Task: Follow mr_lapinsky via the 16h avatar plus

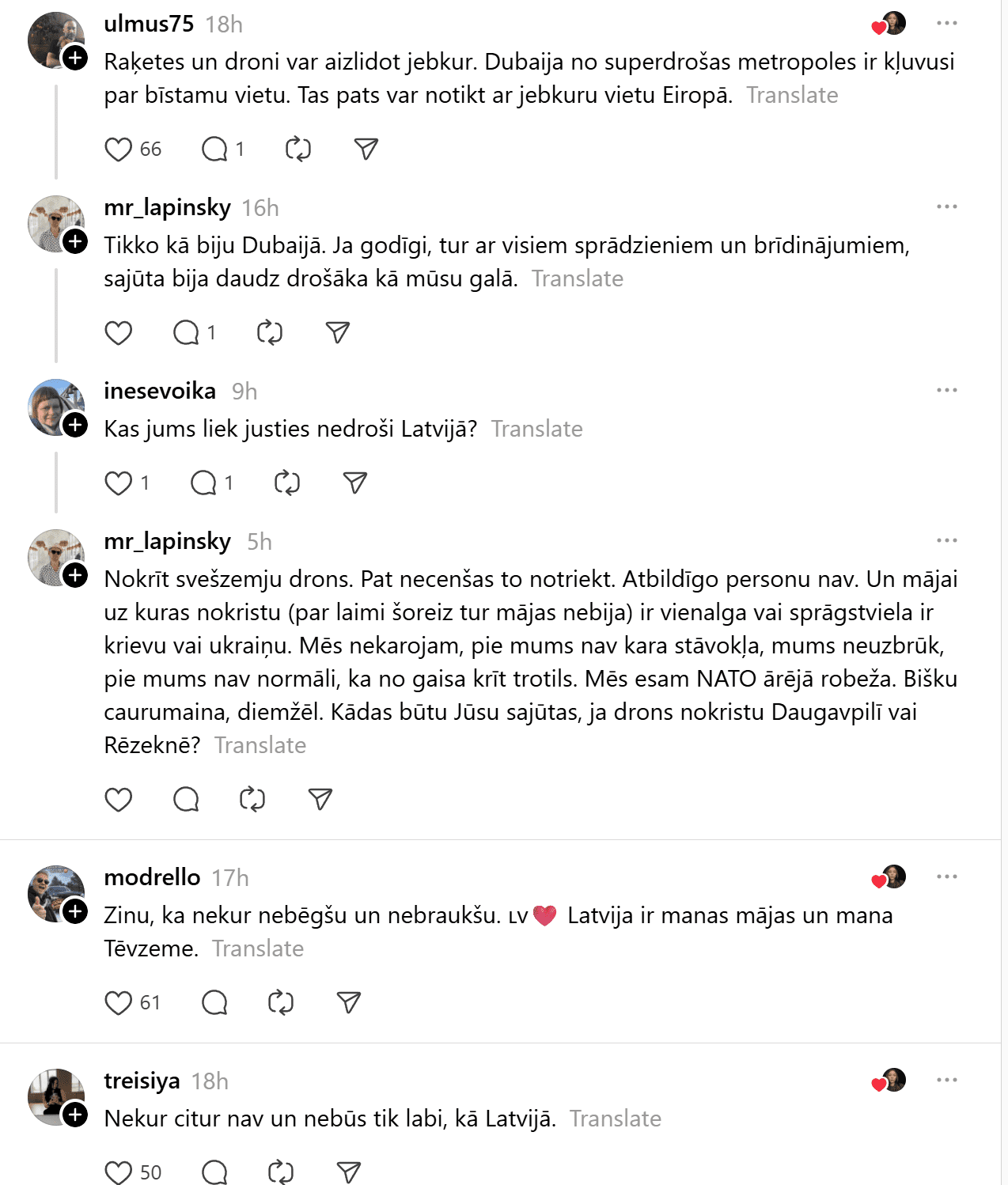Action: click(x=75, y=241)
